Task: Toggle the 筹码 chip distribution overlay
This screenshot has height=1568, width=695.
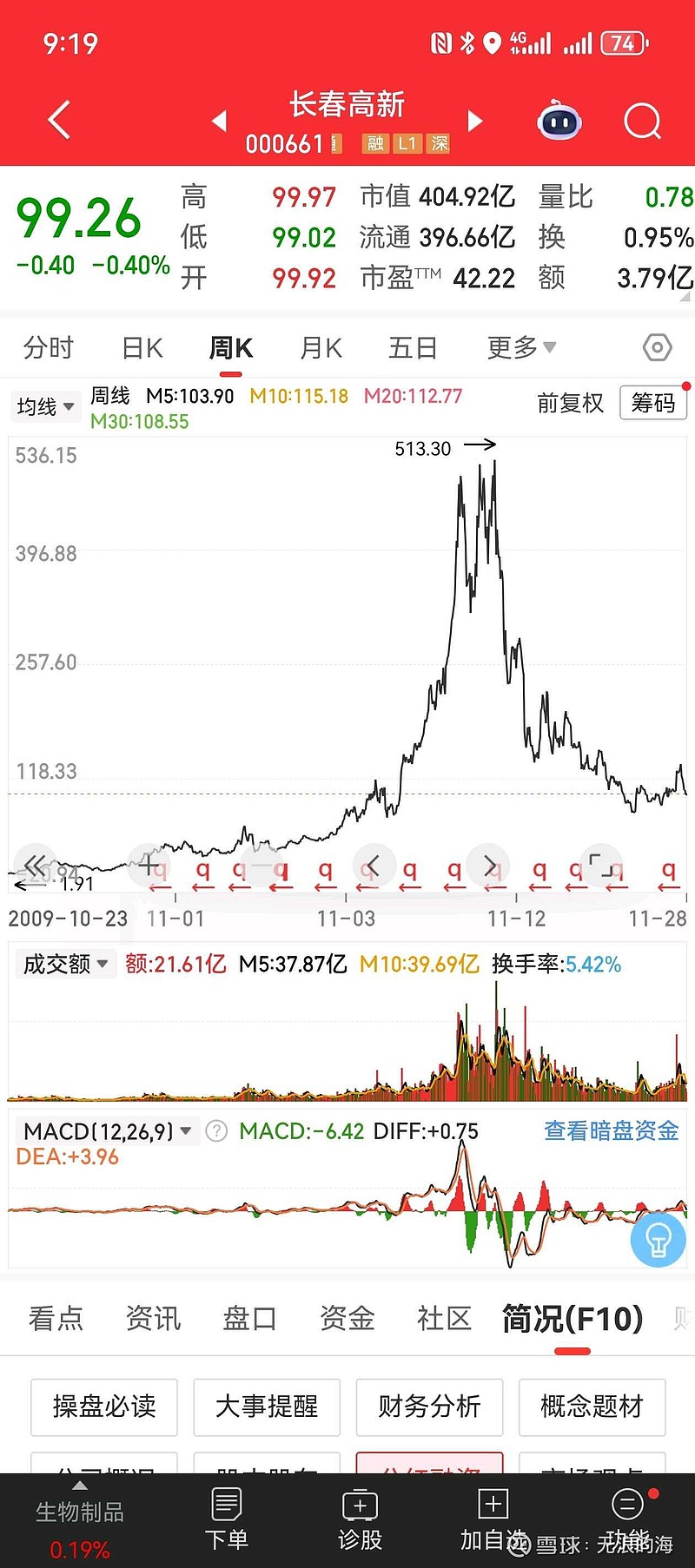Action: 652,403
